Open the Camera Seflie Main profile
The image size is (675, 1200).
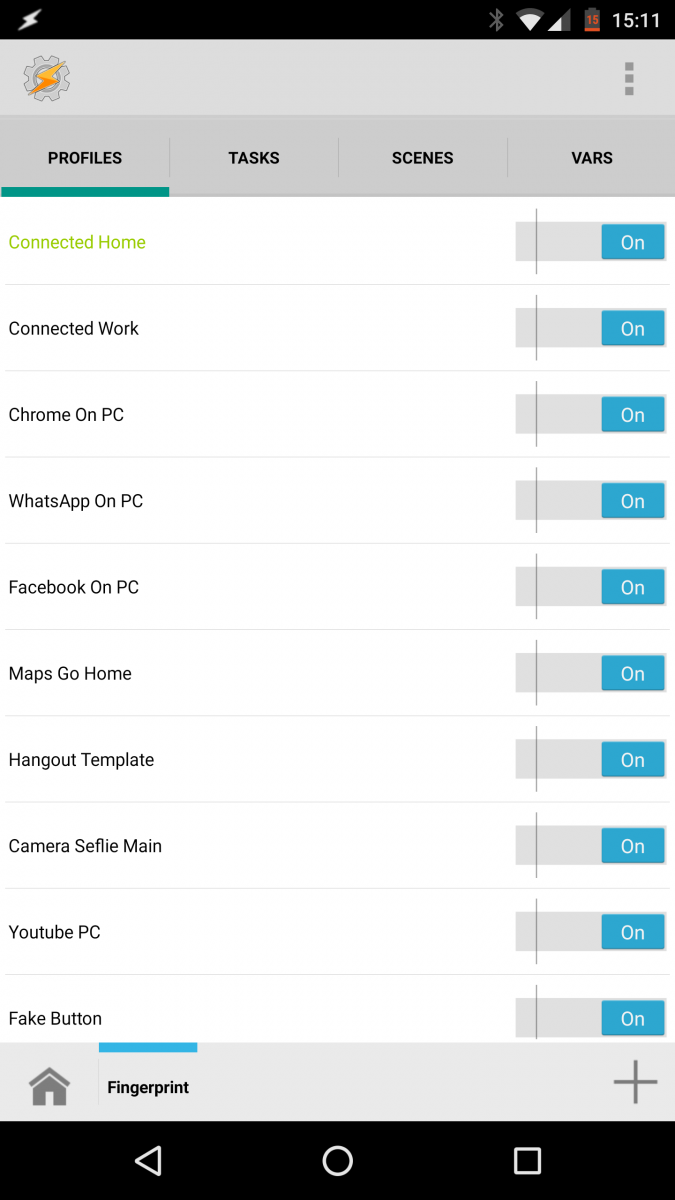(85, 846)
